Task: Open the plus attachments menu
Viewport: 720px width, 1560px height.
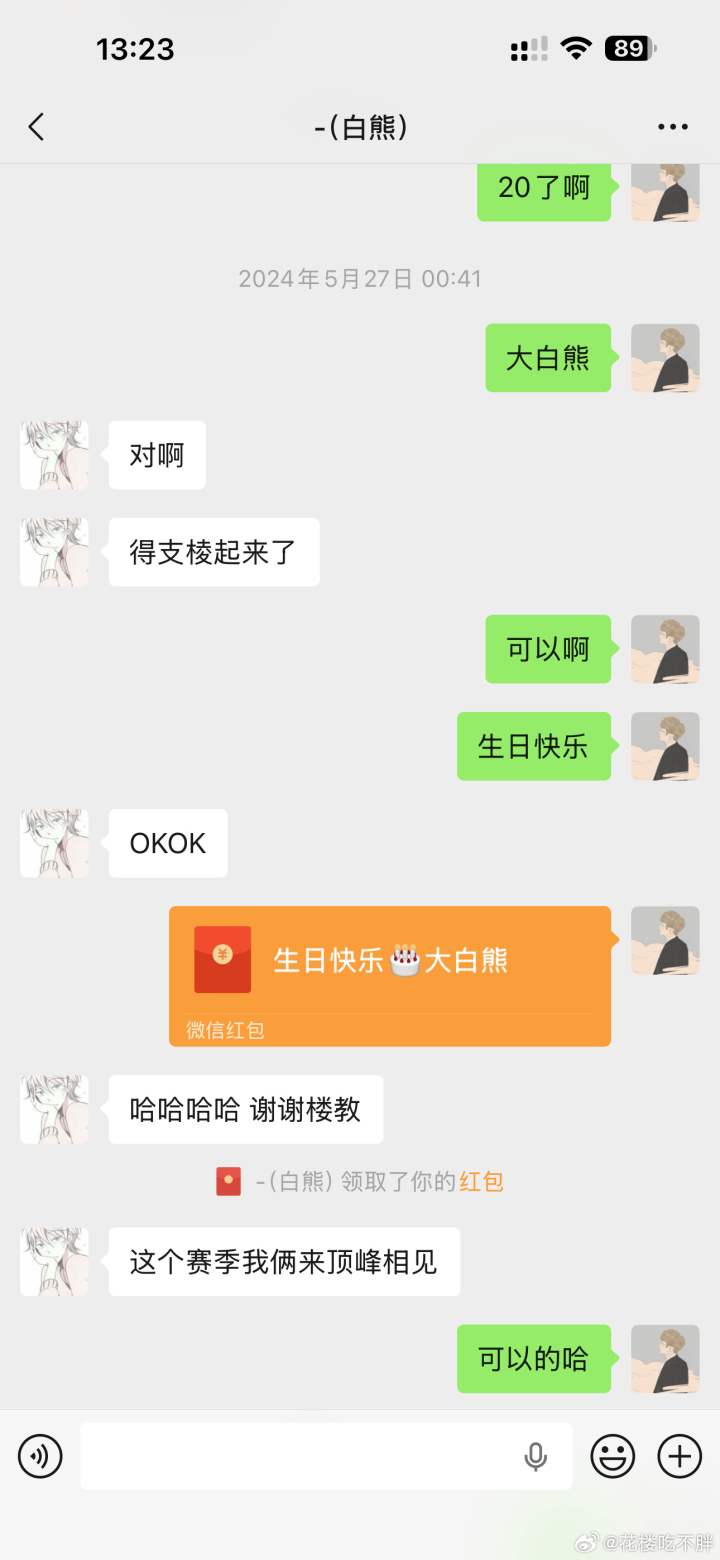Action: [679, 1456]
